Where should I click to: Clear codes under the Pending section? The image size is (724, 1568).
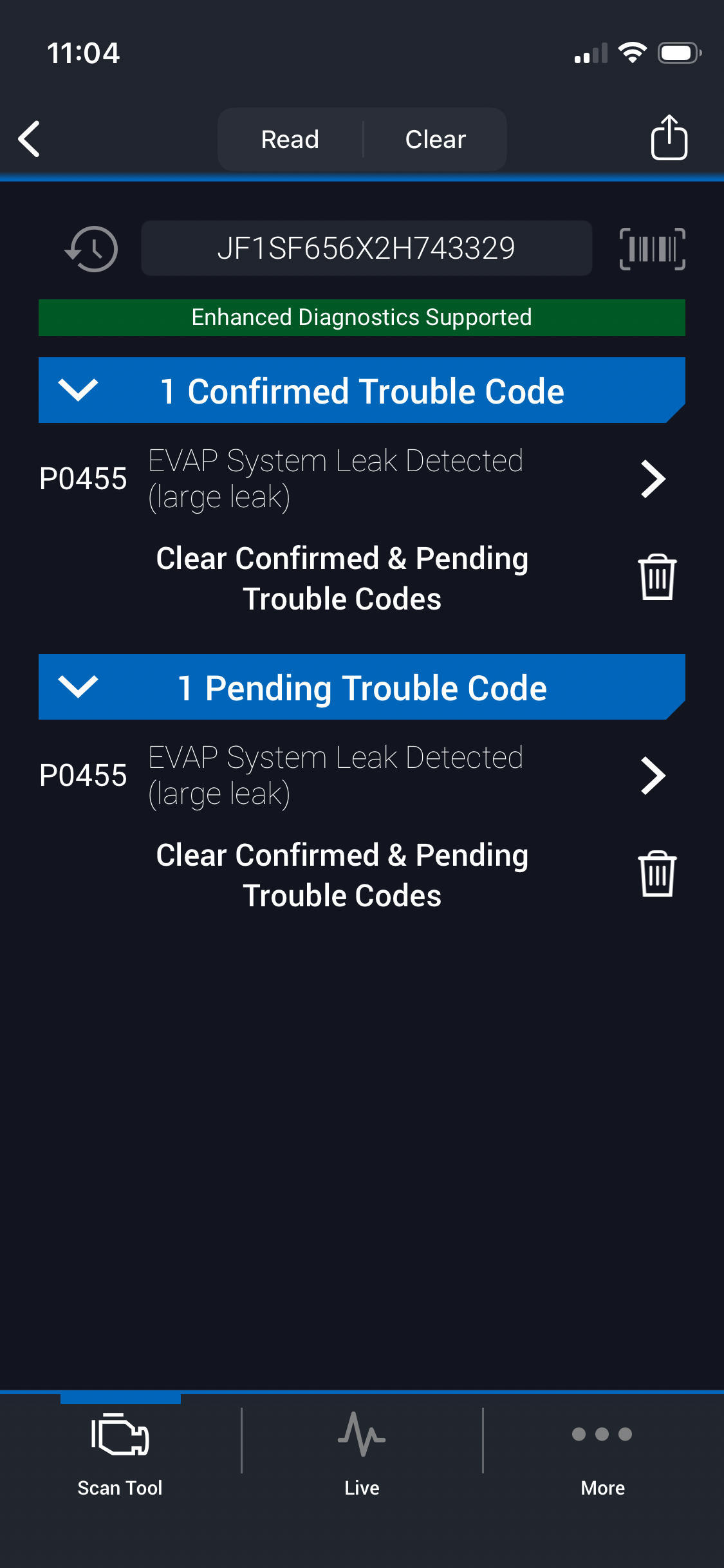[656, 874]
